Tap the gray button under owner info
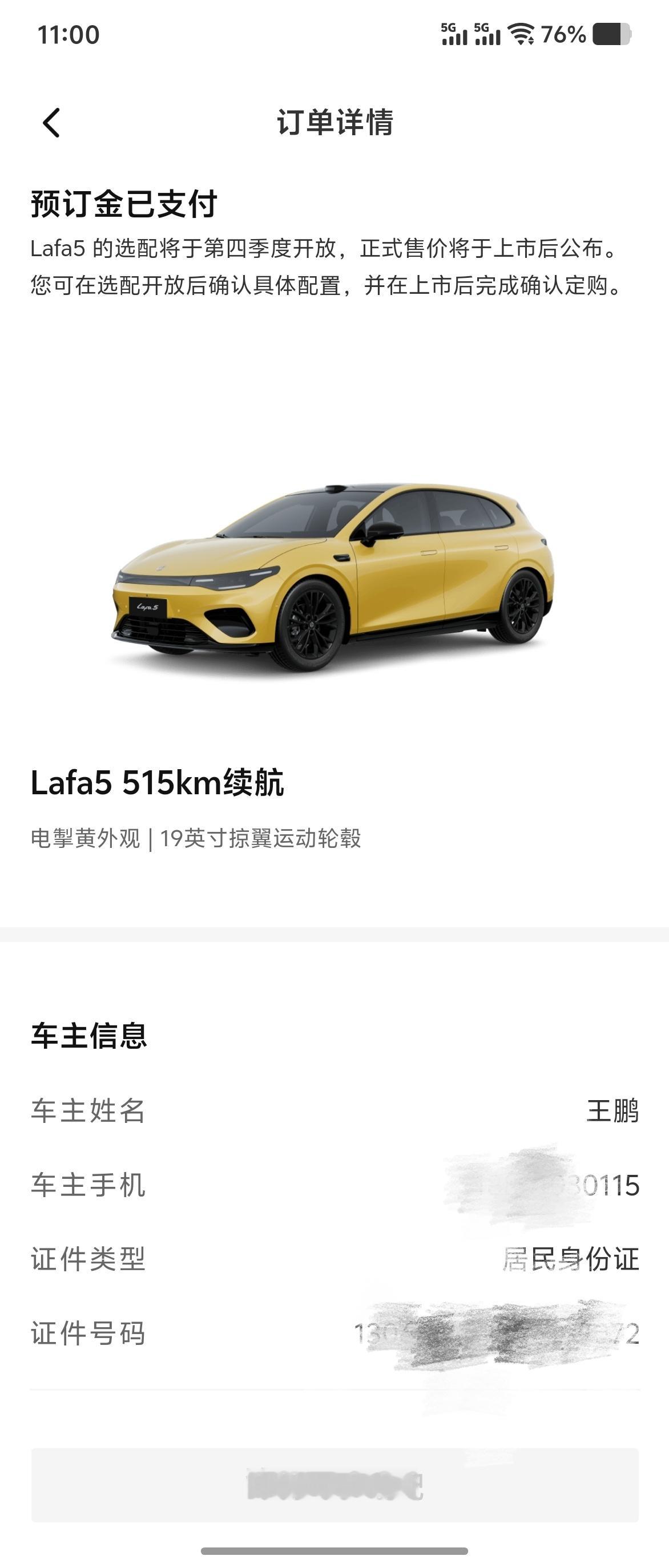This screenshot has height=1568, width=669. click(335, 1485)
